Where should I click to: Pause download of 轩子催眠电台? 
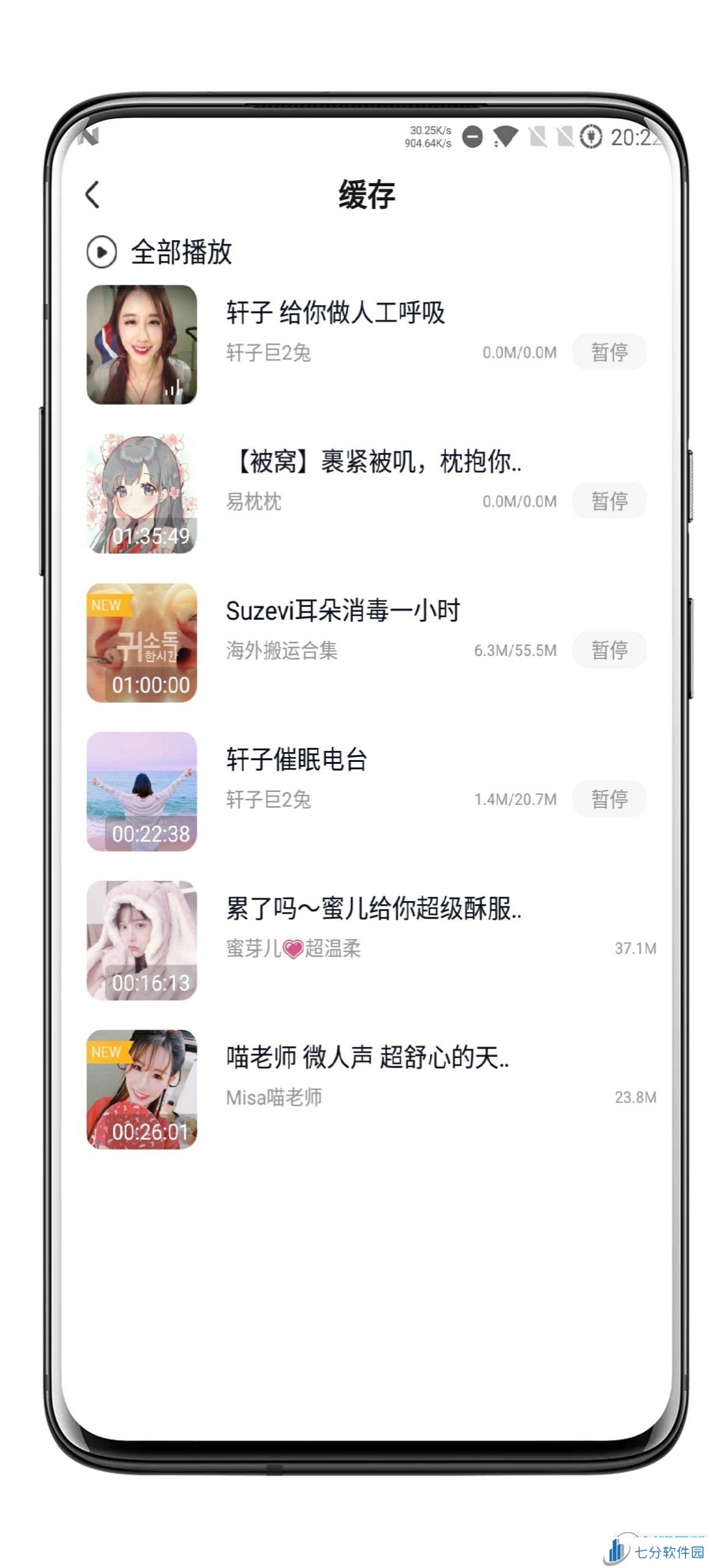point(609,799)
